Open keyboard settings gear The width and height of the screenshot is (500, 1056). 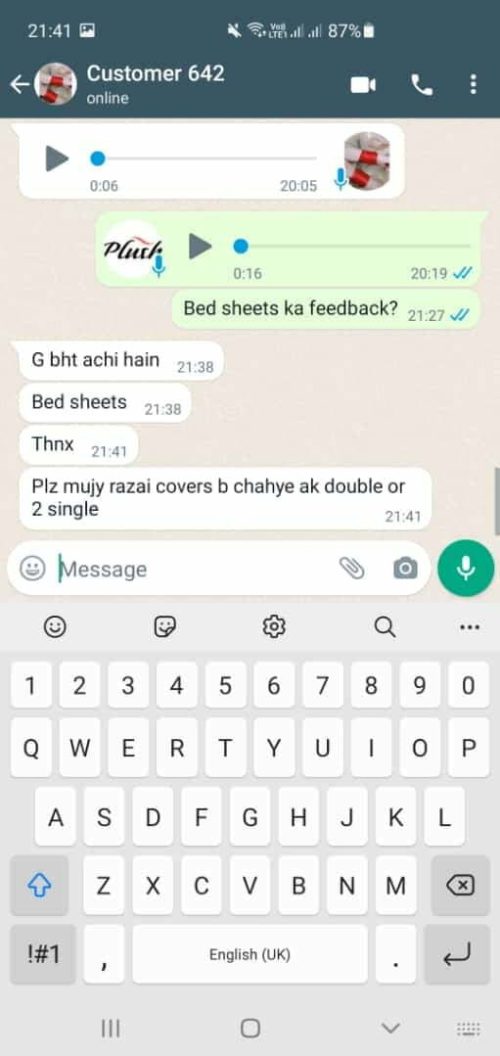tap(274, 627)
